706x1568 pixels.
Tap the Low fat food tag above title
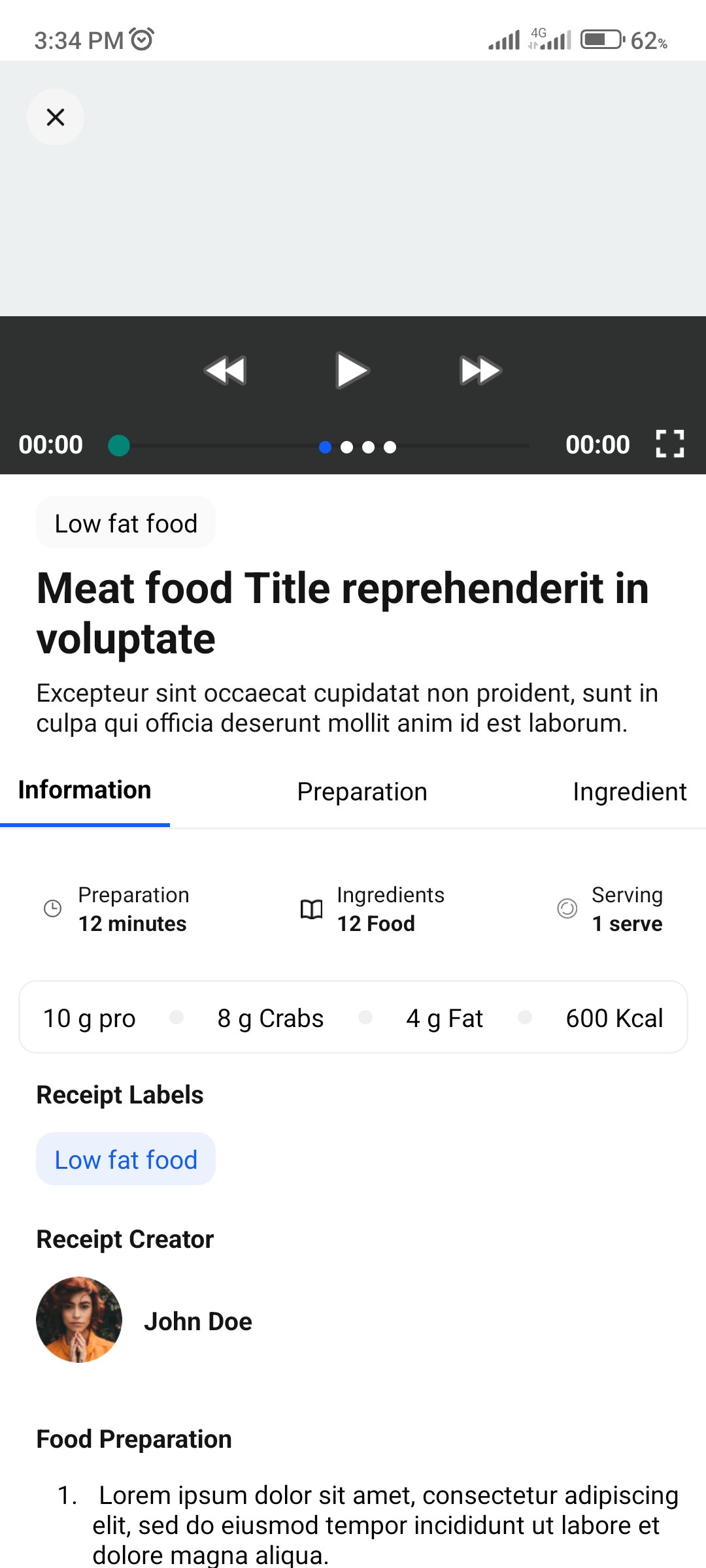click(126, 523)
